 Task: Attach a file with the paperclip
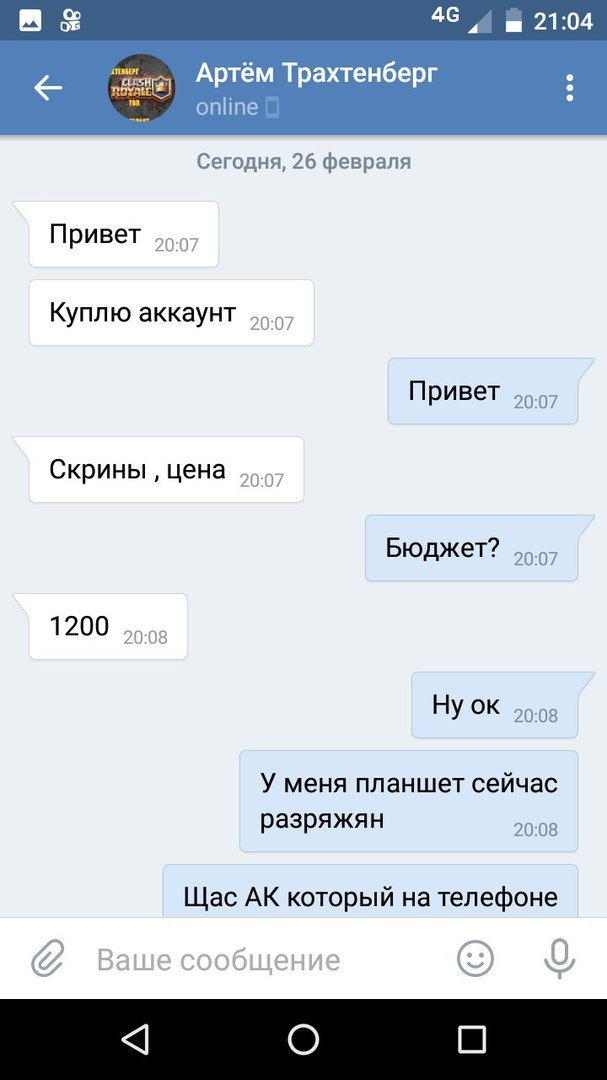coord(46,959)
